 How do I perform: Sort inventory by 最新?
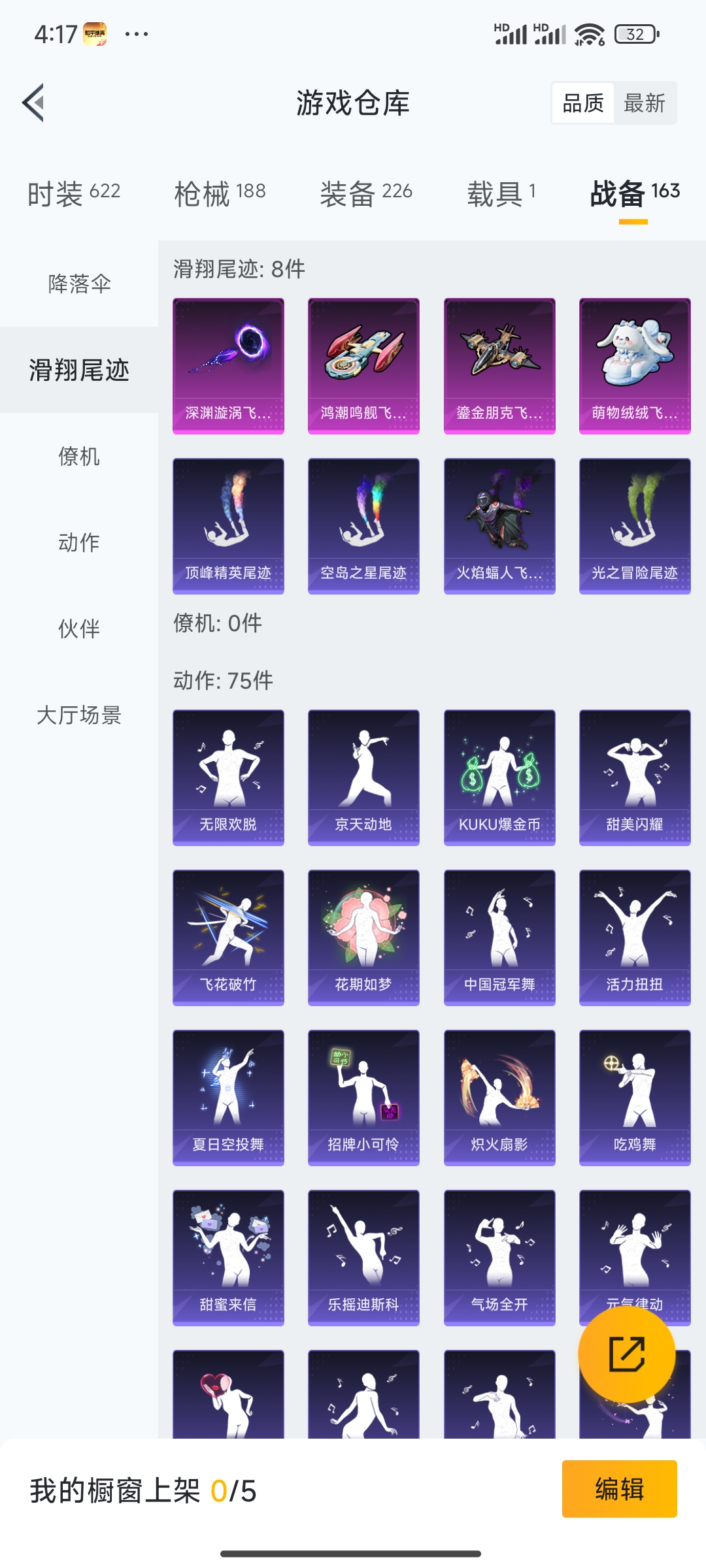(644, 103)
